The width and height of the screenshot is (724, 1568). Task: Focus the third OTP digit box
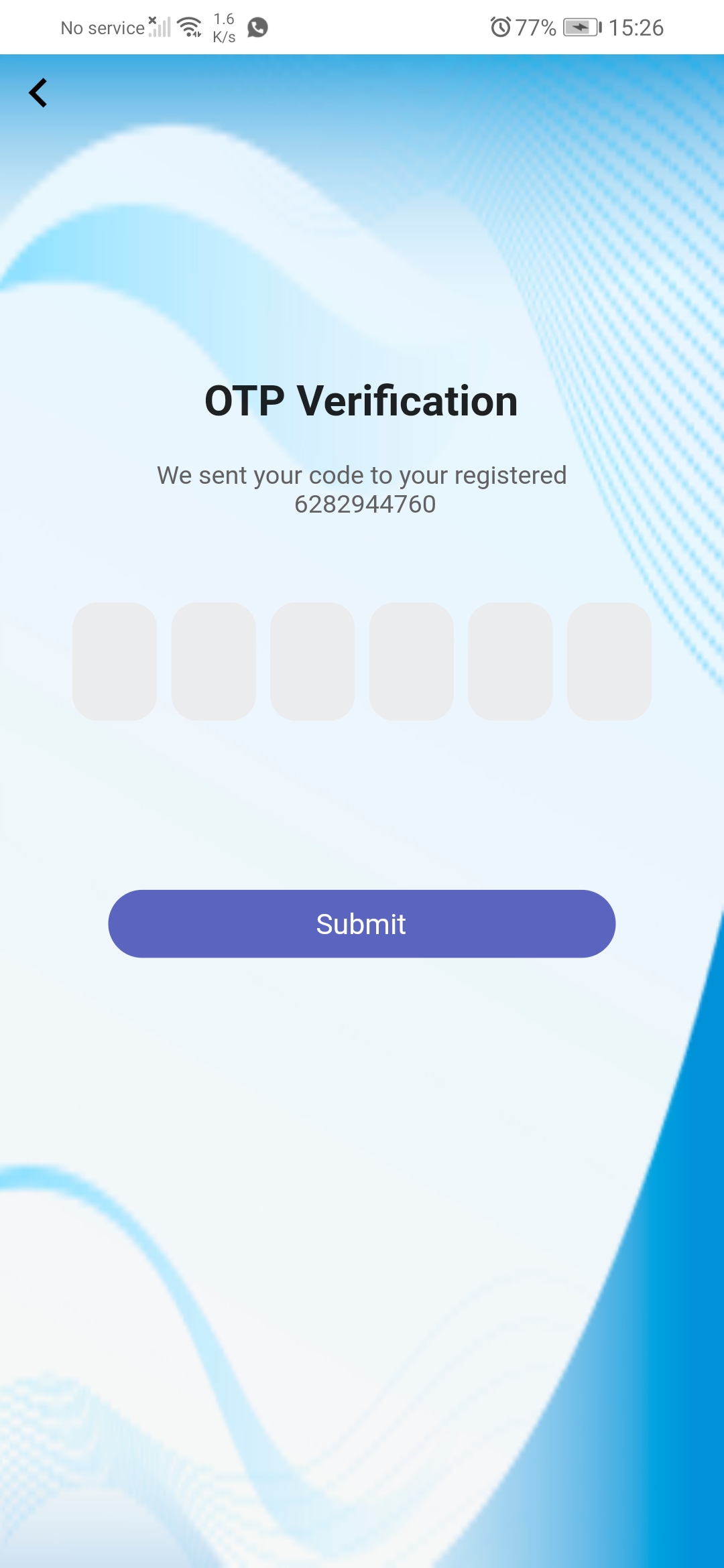(312, 661)
